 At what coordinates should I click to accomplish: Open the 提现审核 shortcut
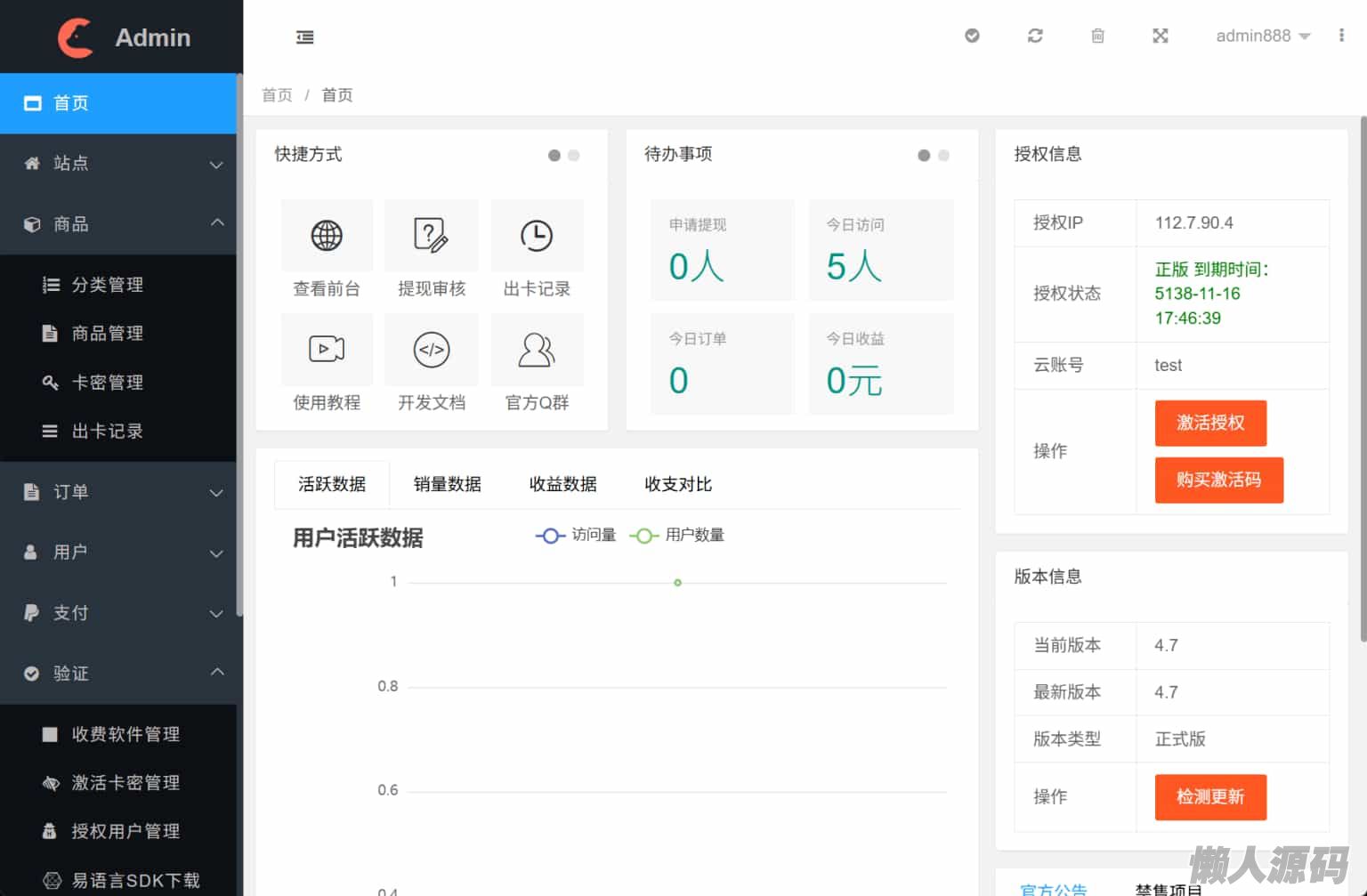click(432, 249)
